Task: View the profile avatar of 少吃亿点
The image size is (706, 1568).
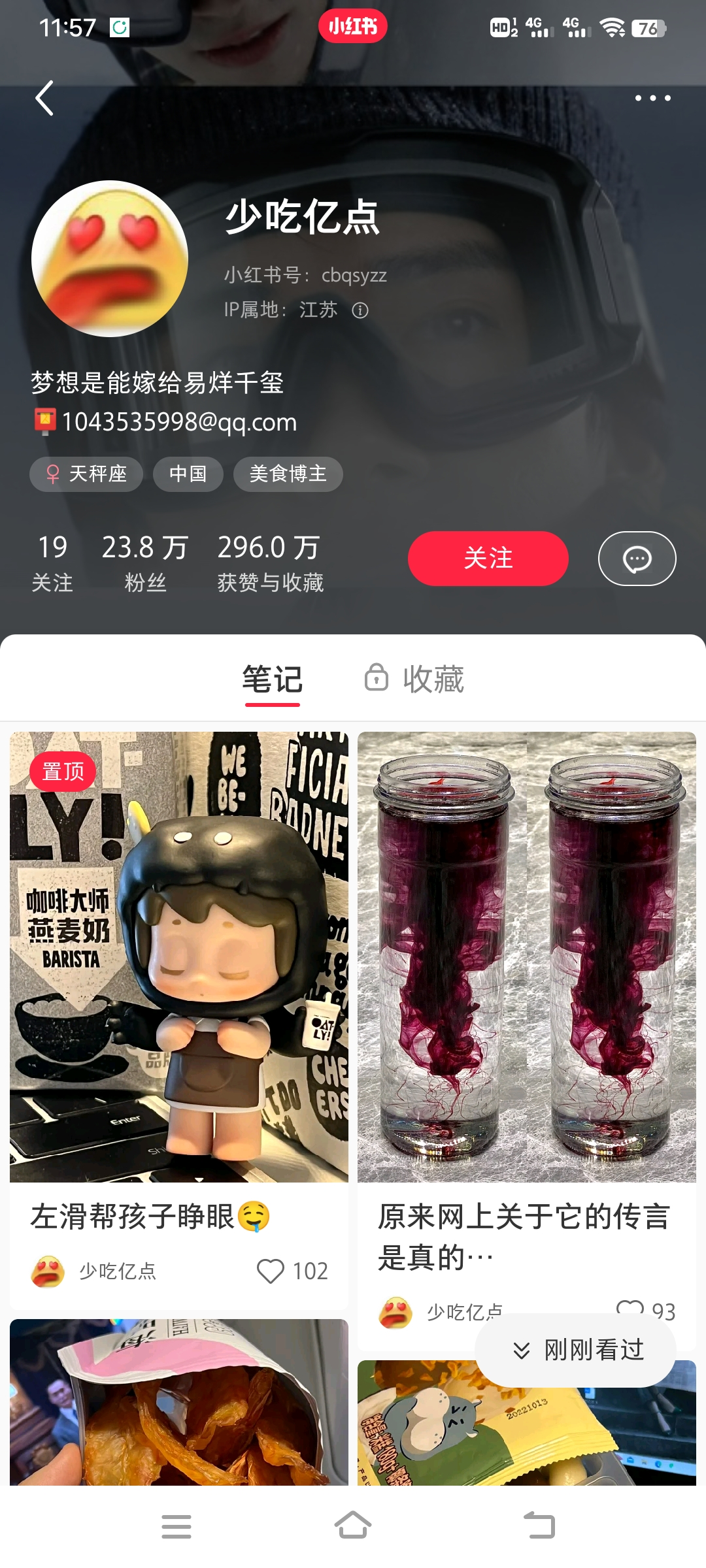Action: (x=110, y=259)
